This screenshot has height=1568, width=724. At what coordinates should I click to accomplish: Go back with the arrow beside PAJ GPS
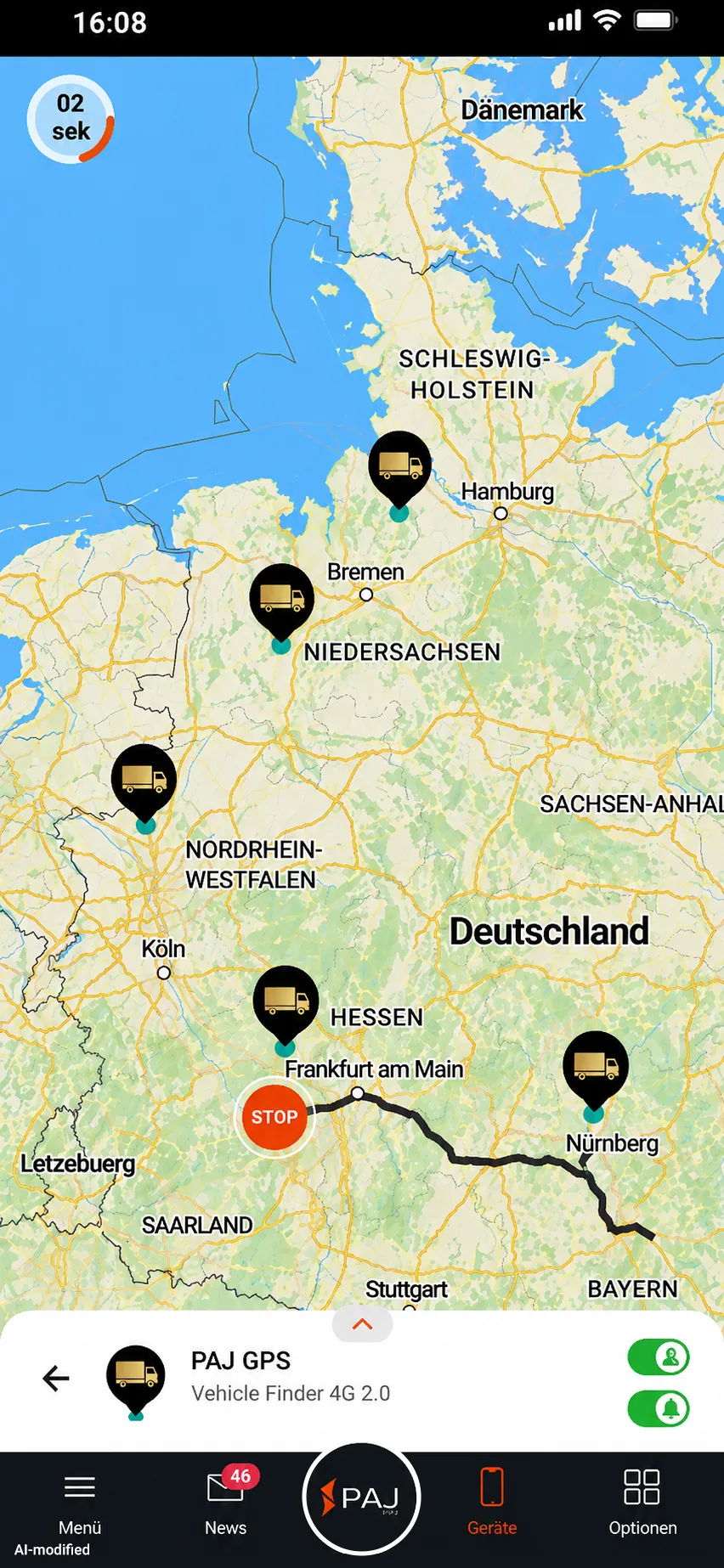click(x=56, y=1378)
